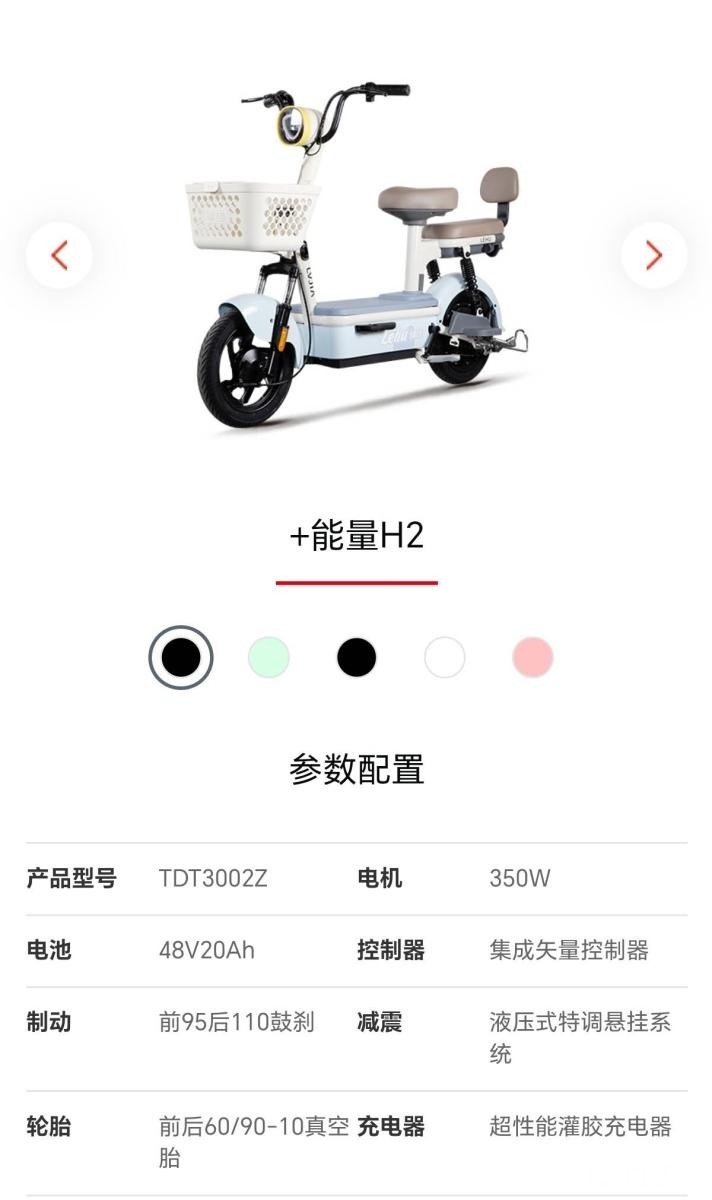The image size is (712, 1200).
Task: Pick the pink color swatch
Action: click(532, 657)
